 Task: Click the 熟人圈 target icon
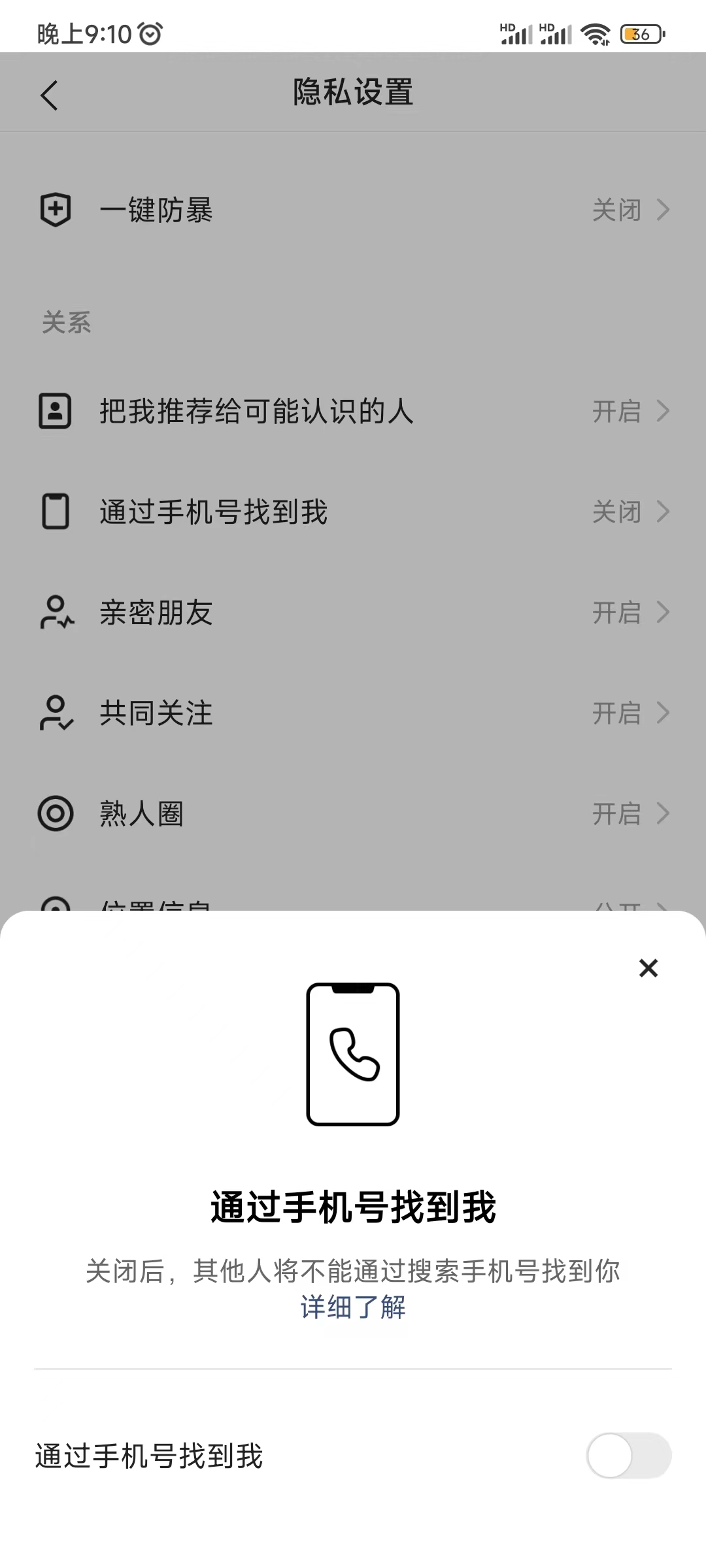pos(56,814)
